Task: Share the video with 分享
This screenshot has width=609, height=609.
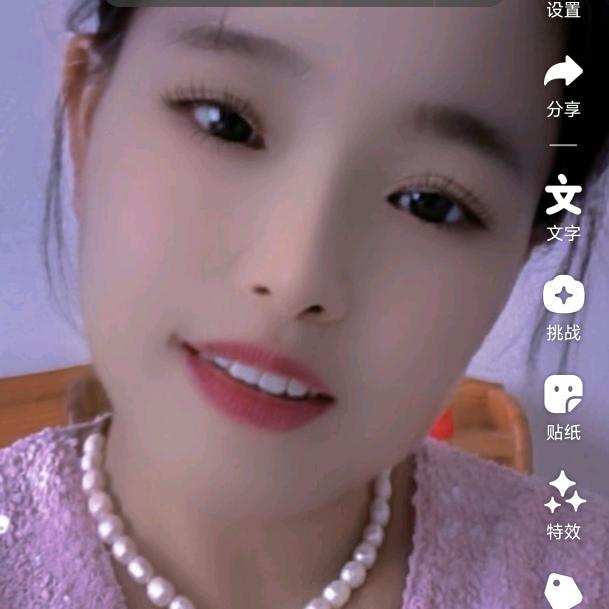Action: [563, 84]
